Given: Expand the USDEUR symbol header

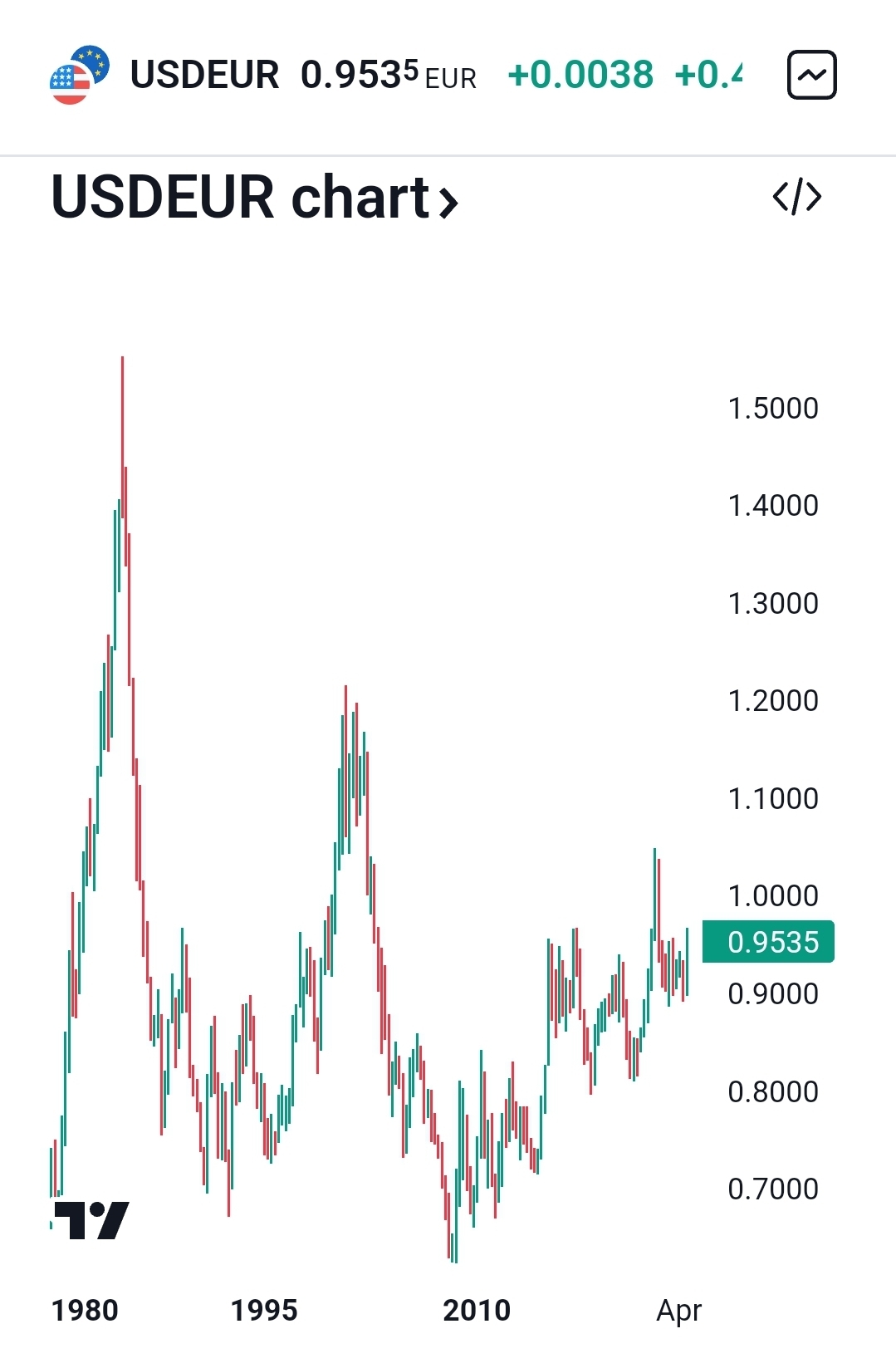Looking at the screenshot, I should [203, 74].
